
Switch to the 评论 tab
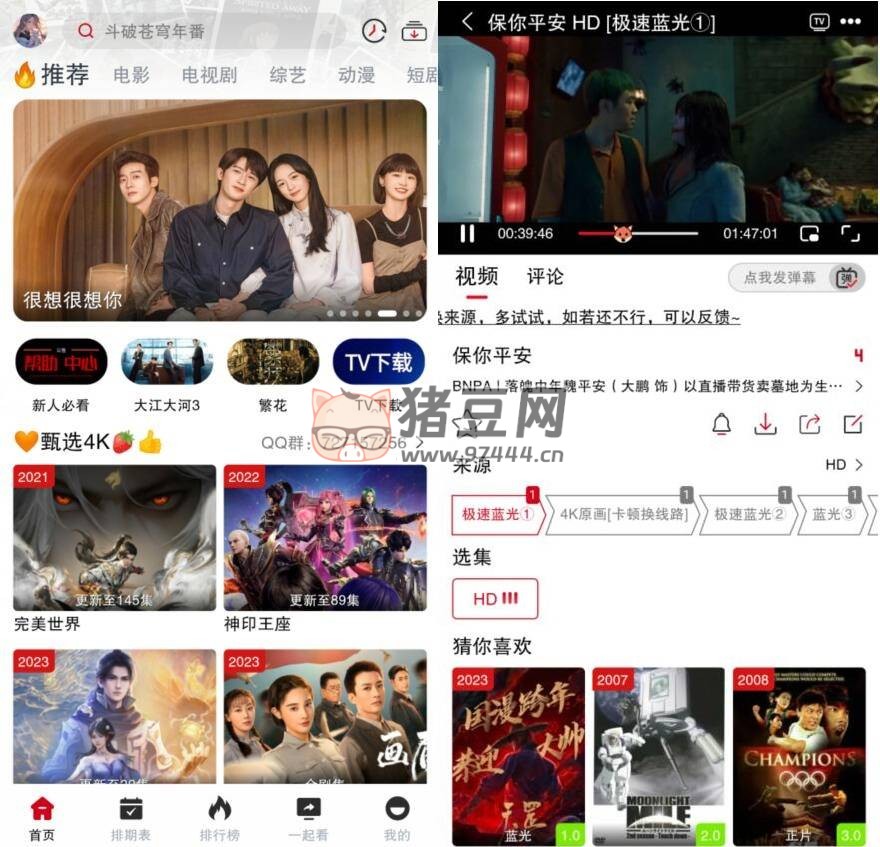(545, 277)
